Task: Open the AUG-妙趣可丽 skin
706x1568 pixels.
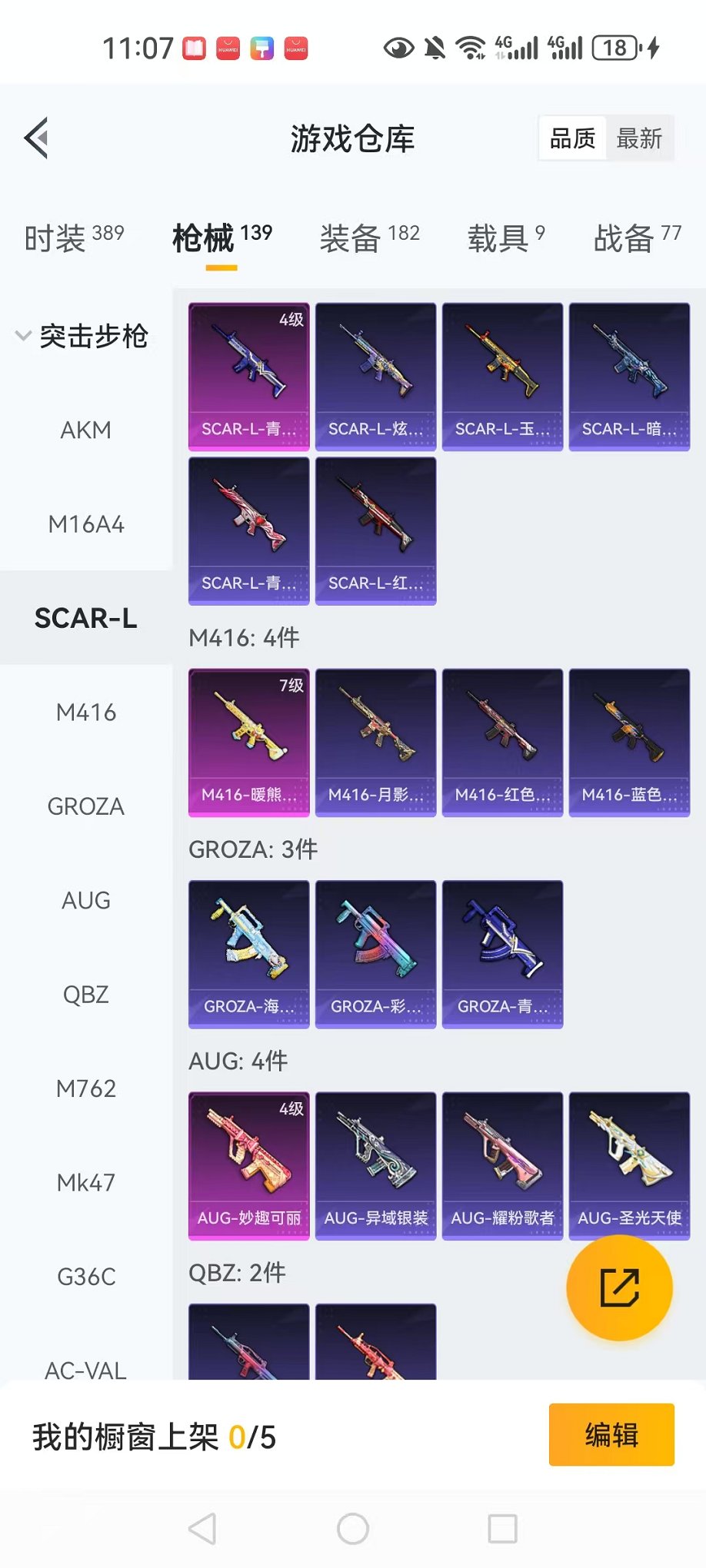Action: 248,1165
